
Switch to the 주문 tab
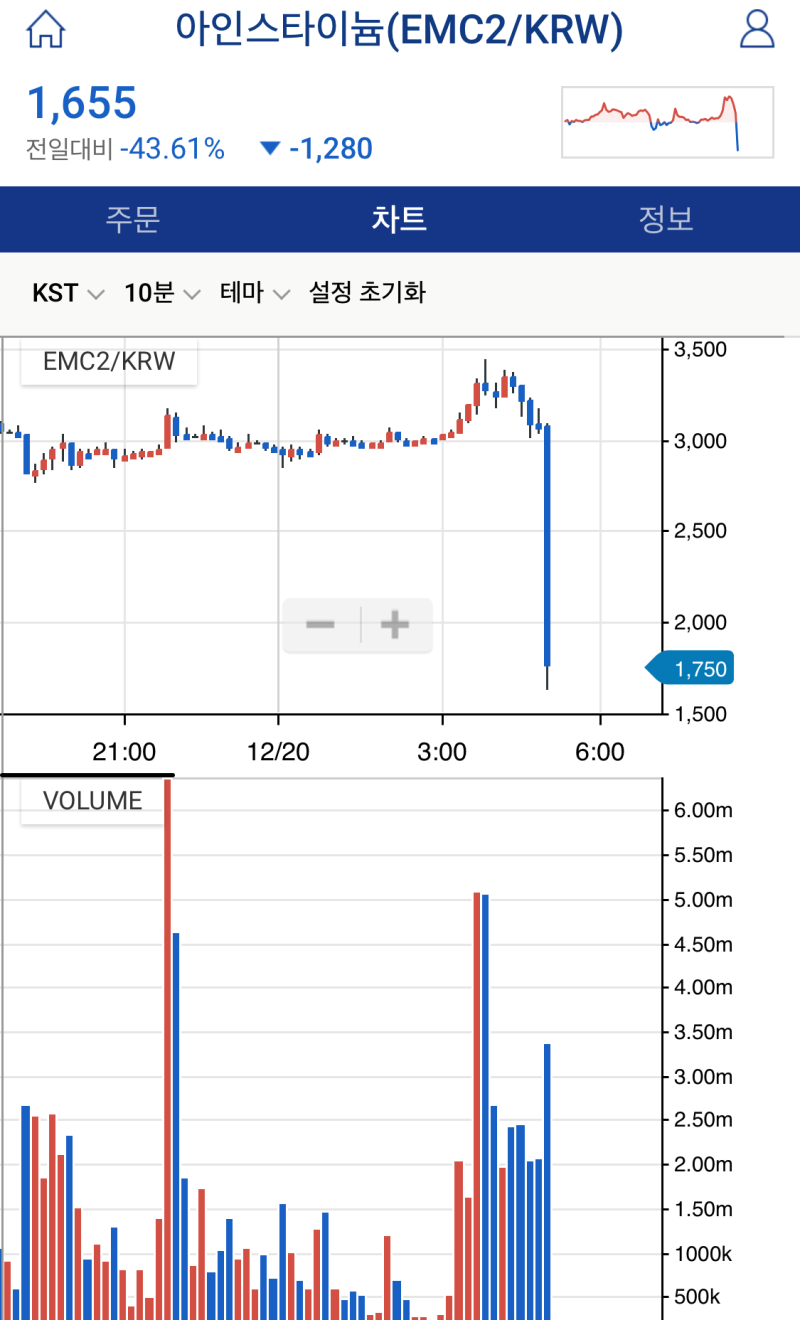(133, 219)
